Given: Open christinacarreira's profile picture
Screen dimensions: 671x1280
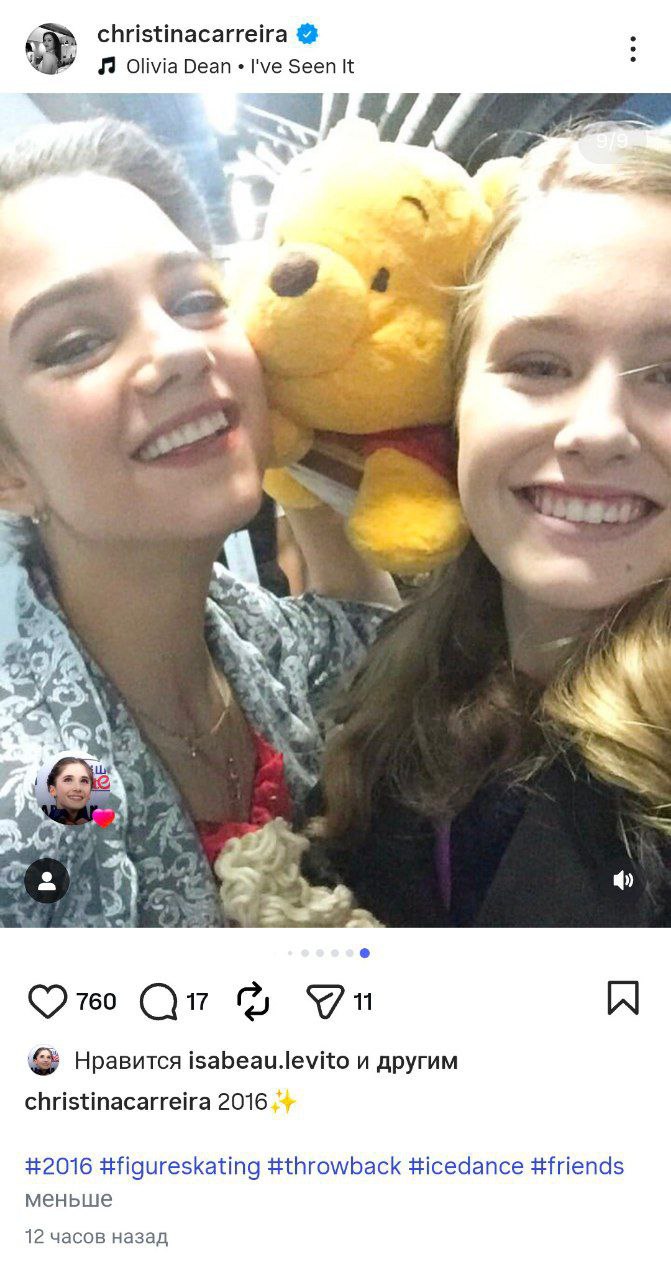Looking at the screenshot, I should [51, 49].
